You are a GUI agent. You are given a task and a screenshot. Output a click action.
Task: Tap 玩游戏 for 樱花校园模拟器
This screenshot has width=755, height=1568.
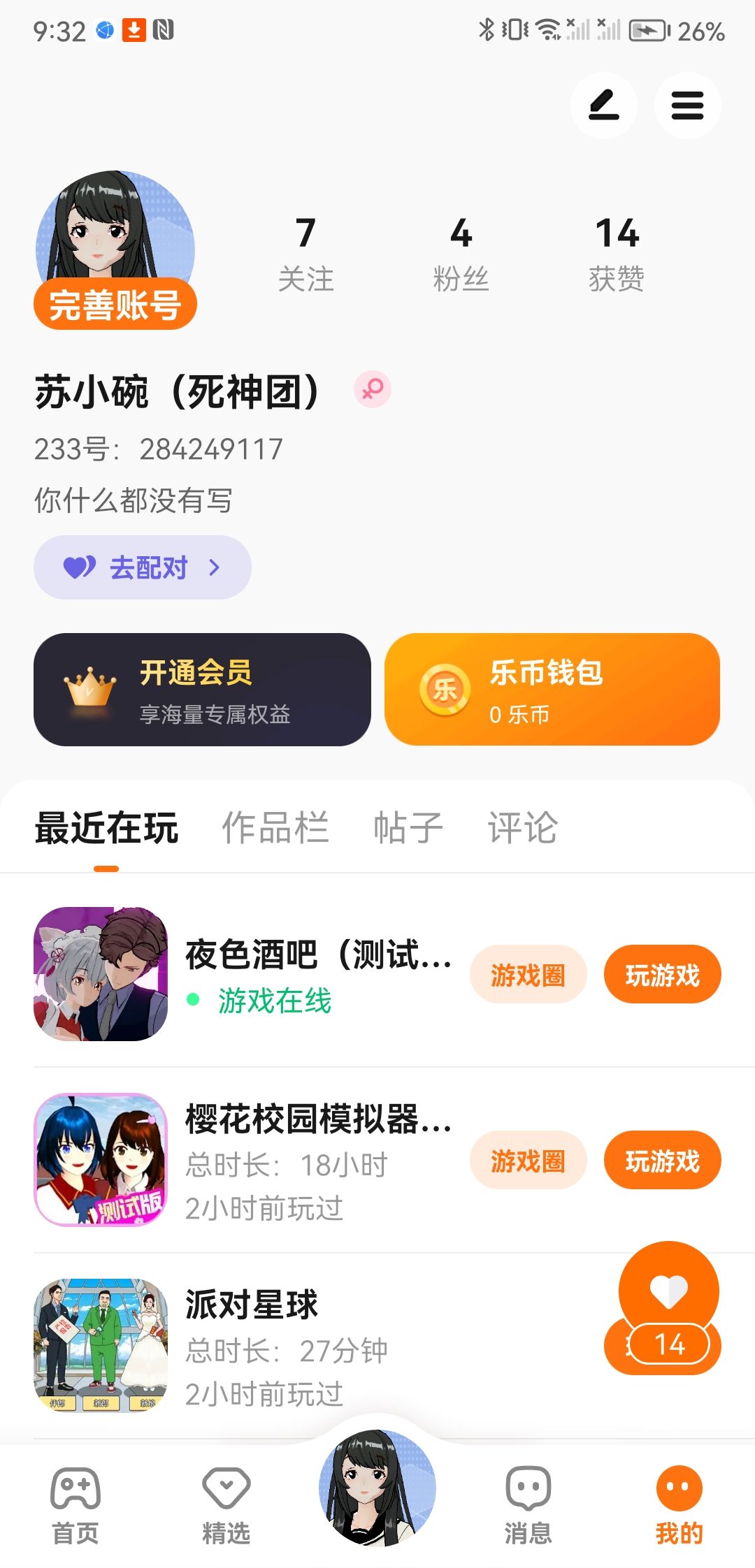[662, 1161]
